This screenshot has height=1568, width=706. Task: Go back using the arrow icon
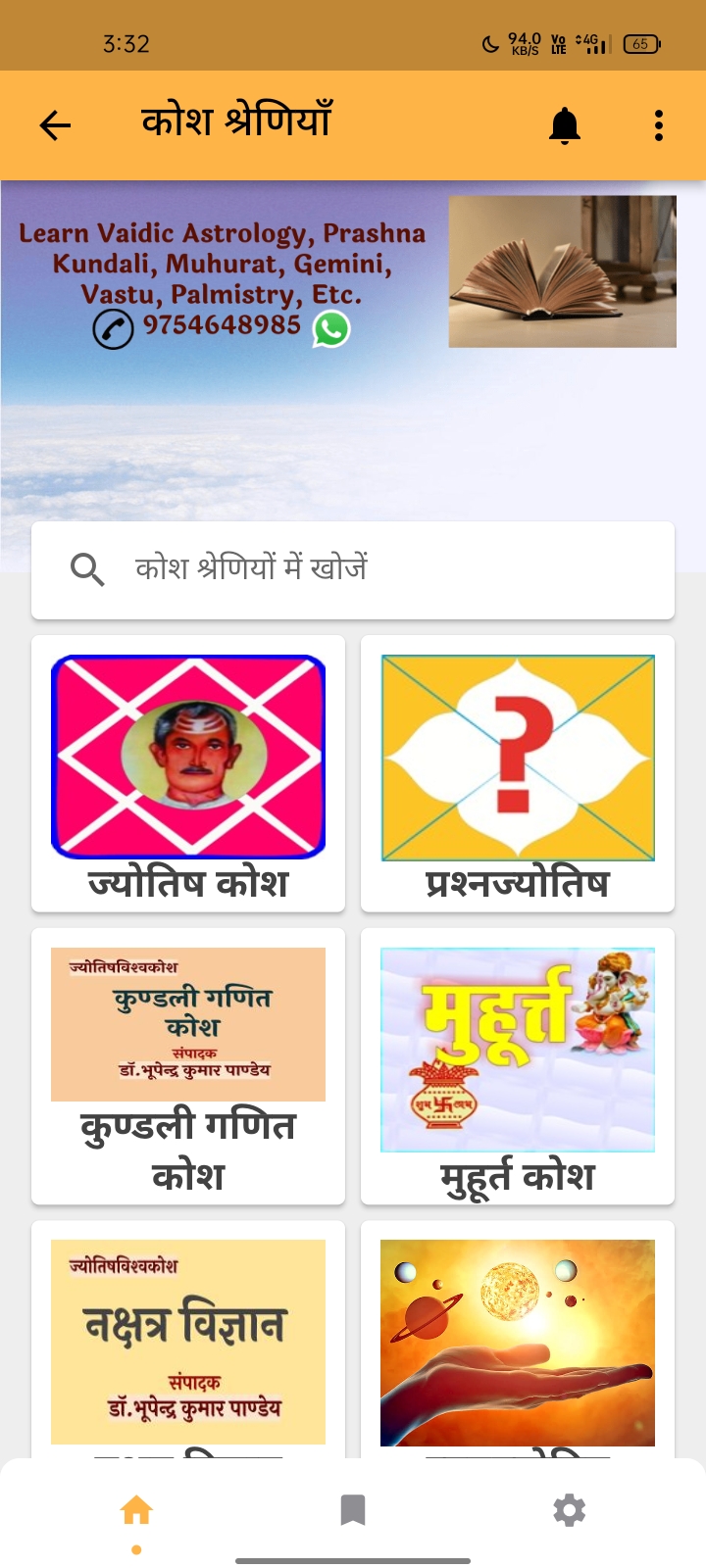coord(55,125)
